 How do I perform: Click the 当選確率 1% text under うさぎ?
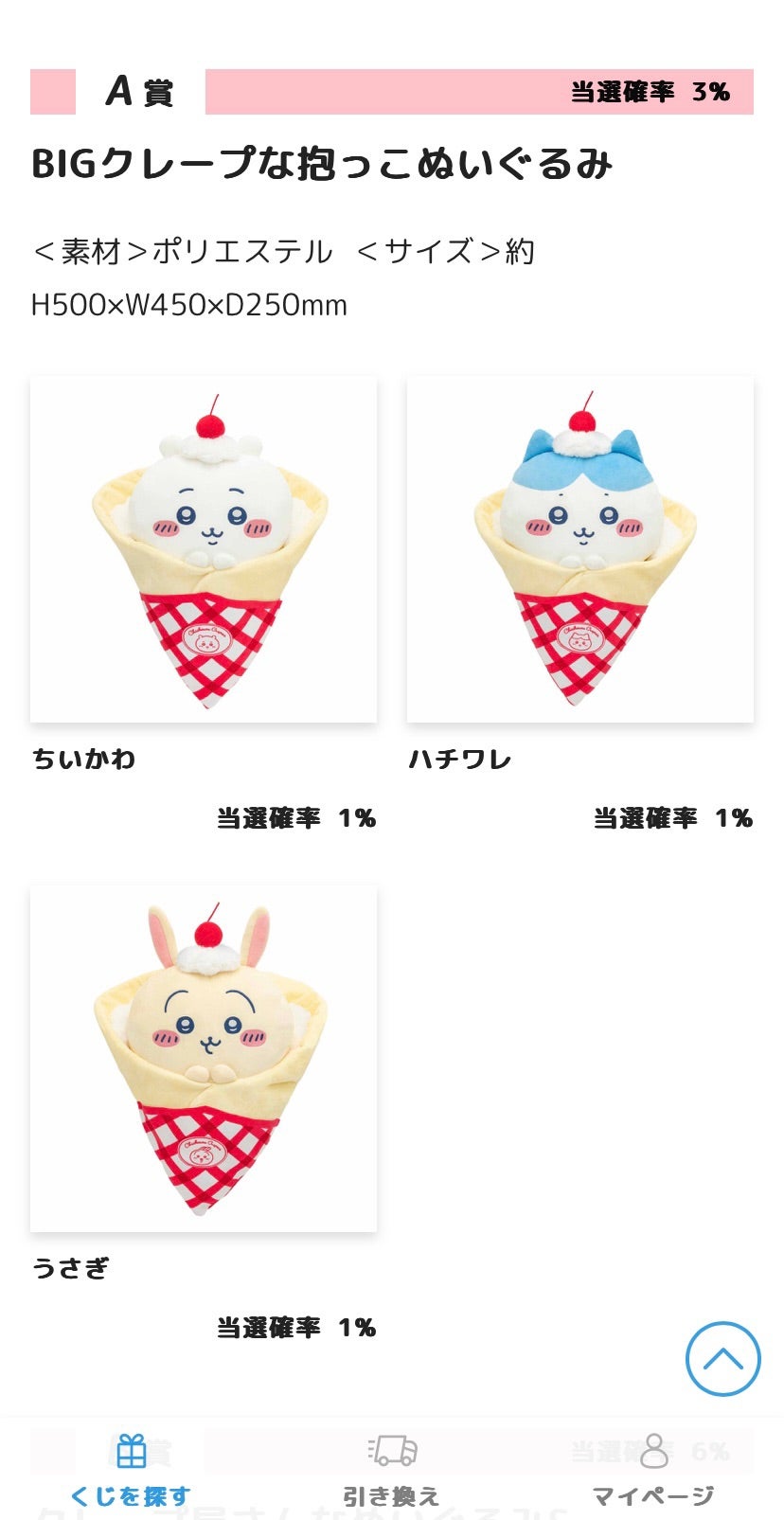click(x=294, y=1327)
